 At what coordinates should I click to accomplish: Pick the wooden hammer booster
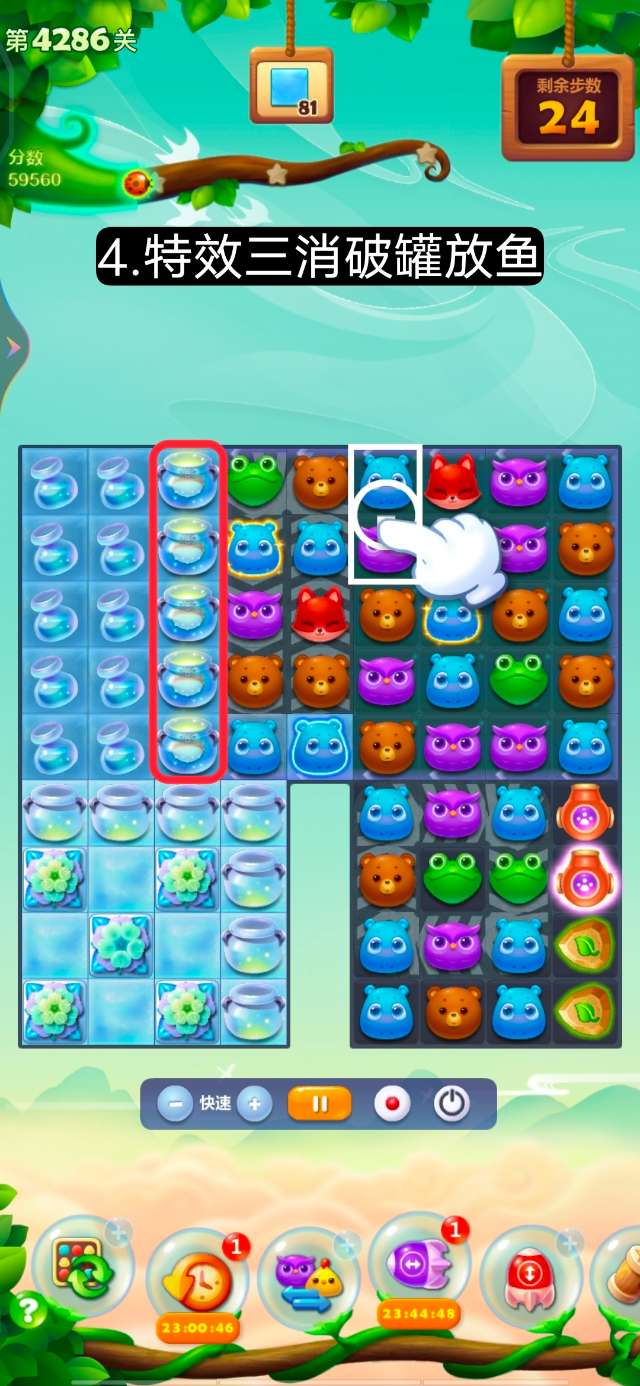(x=622, y=1270)
